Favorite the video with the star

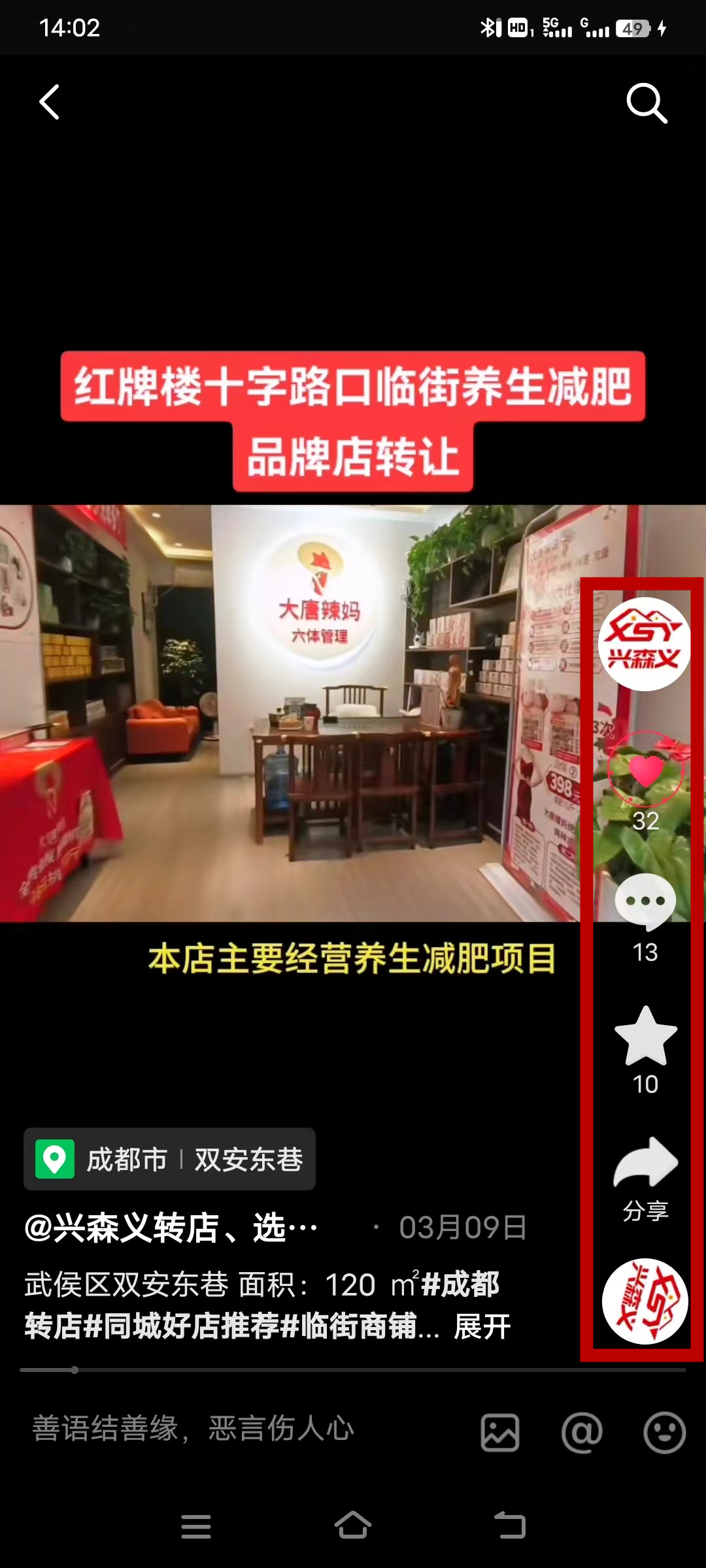click(645, 1037)
